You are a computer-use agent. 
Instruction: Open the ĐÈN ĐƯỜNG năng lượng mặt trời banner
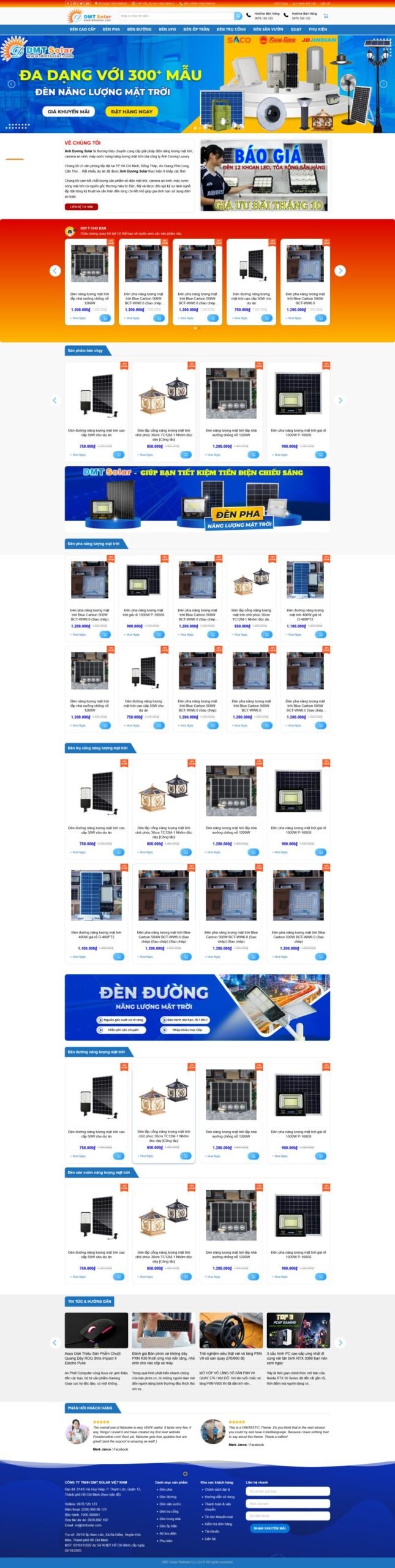pyautogui.click(x=197, y=1007)
